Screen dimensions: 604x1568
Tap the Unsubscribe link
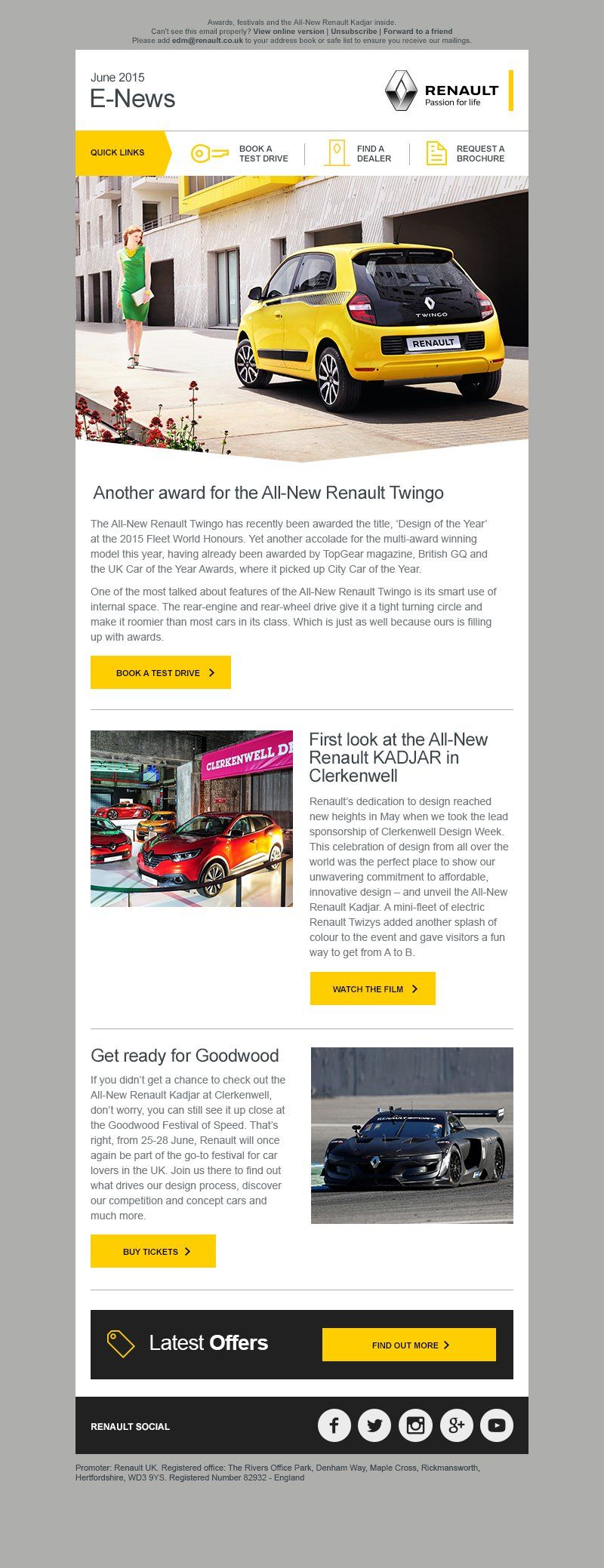point(353,32)
